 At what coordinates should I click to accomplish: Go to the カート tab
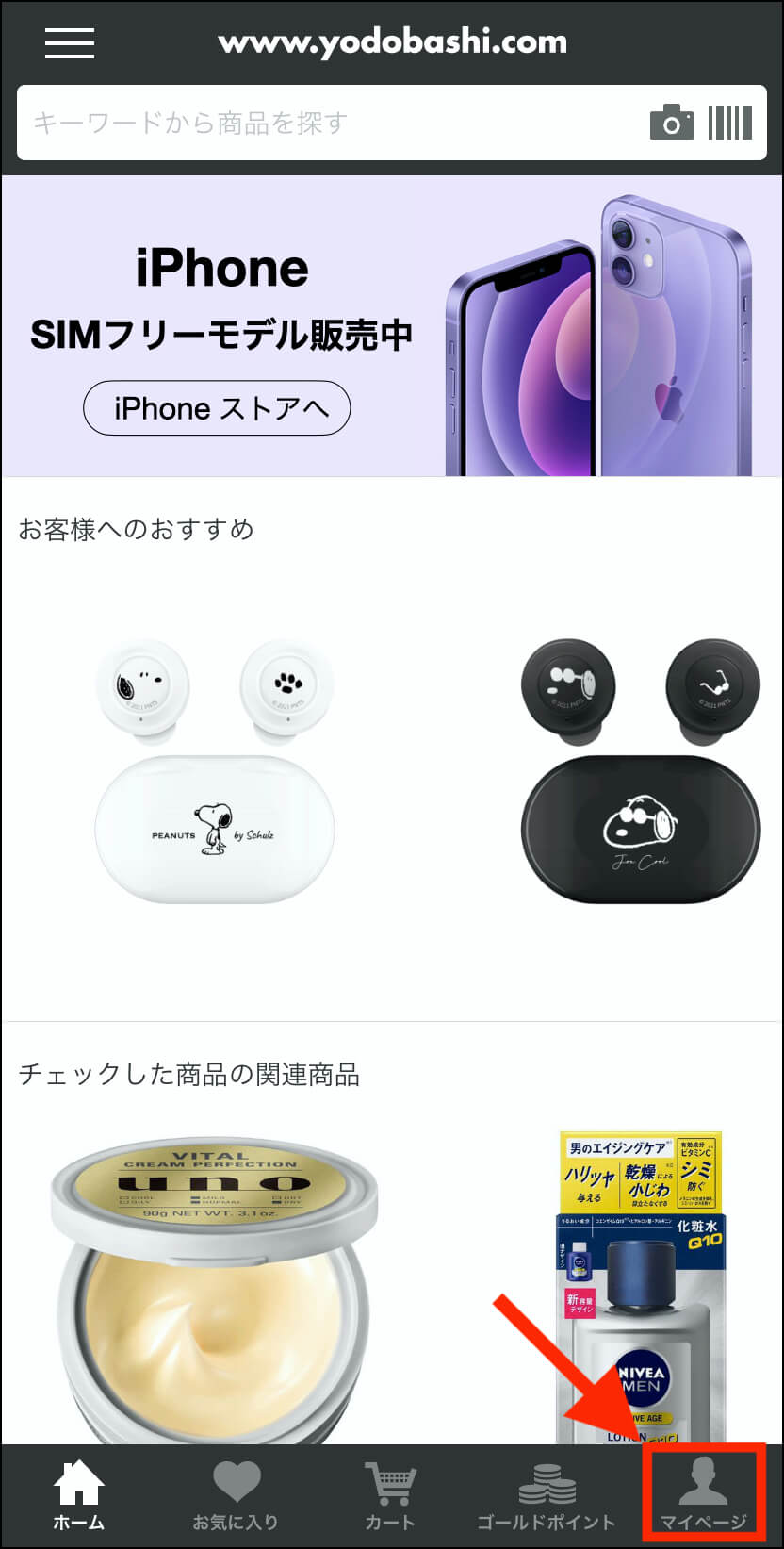pyautogui.click(x=390, y=1495)
